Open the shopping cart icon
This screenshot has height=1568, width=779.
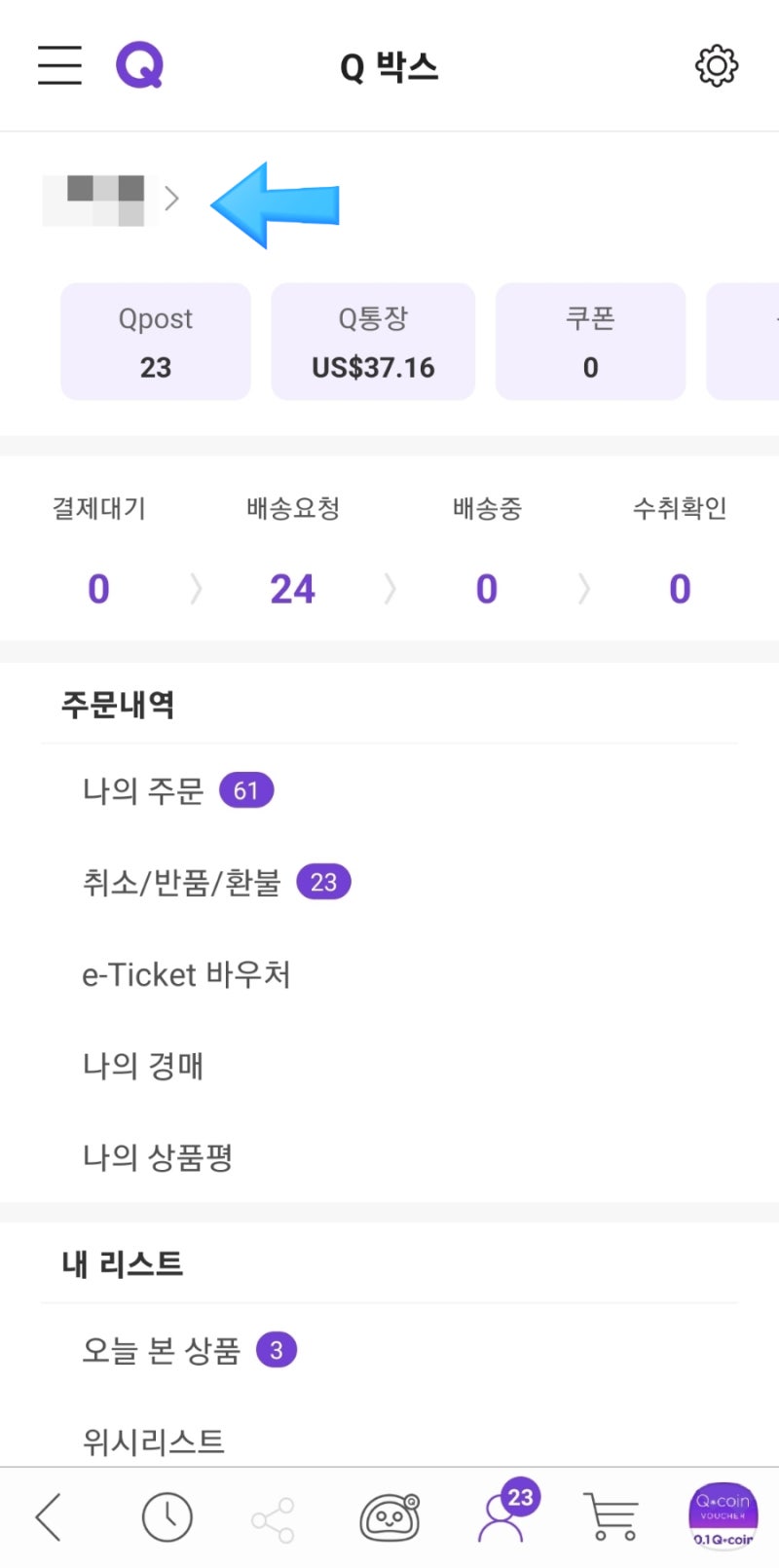[x=611, y=1516]
